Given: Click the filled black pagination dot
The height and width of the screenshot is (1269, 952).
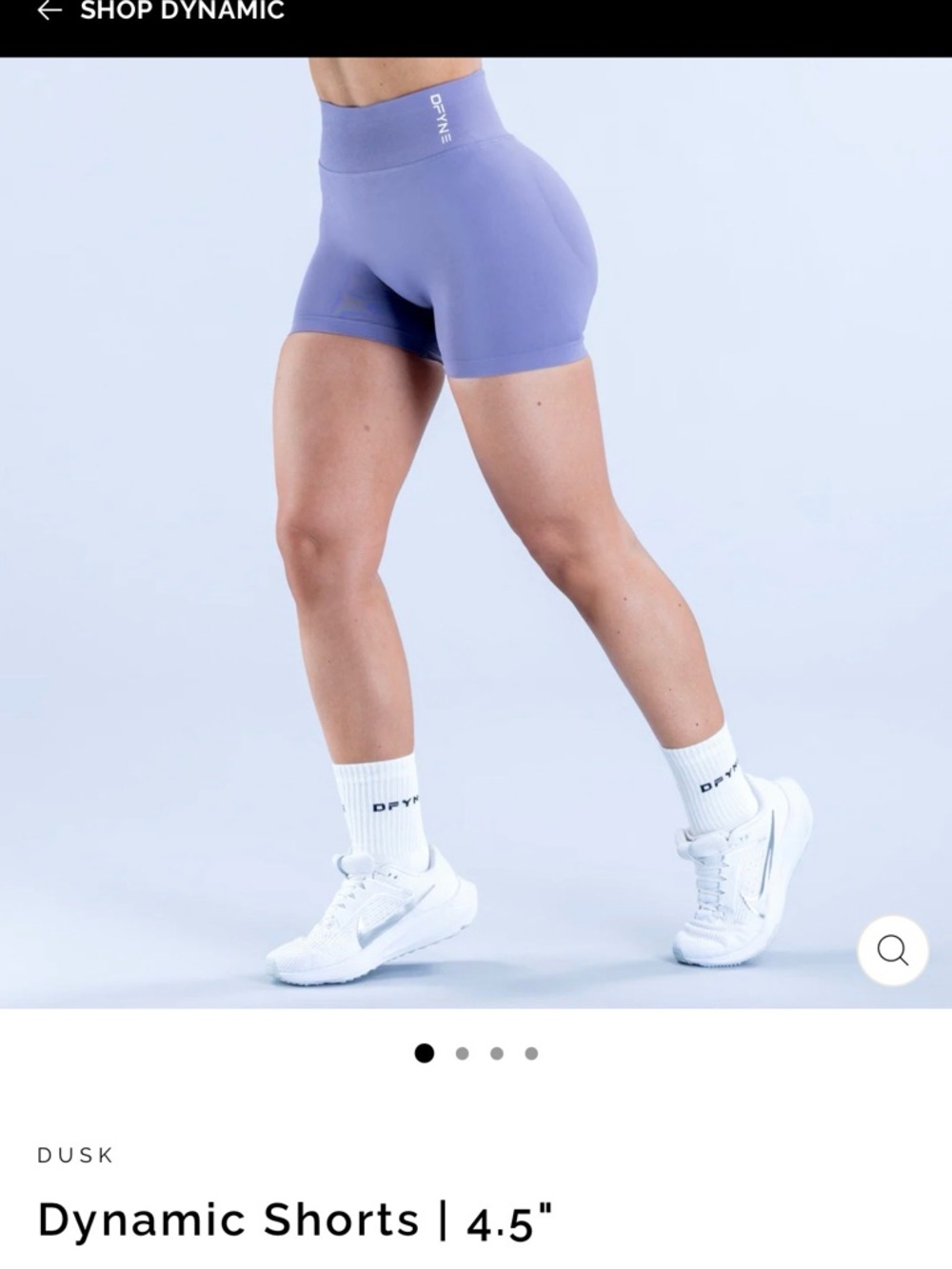Looking at the screenshot, I should (423, 1054).
